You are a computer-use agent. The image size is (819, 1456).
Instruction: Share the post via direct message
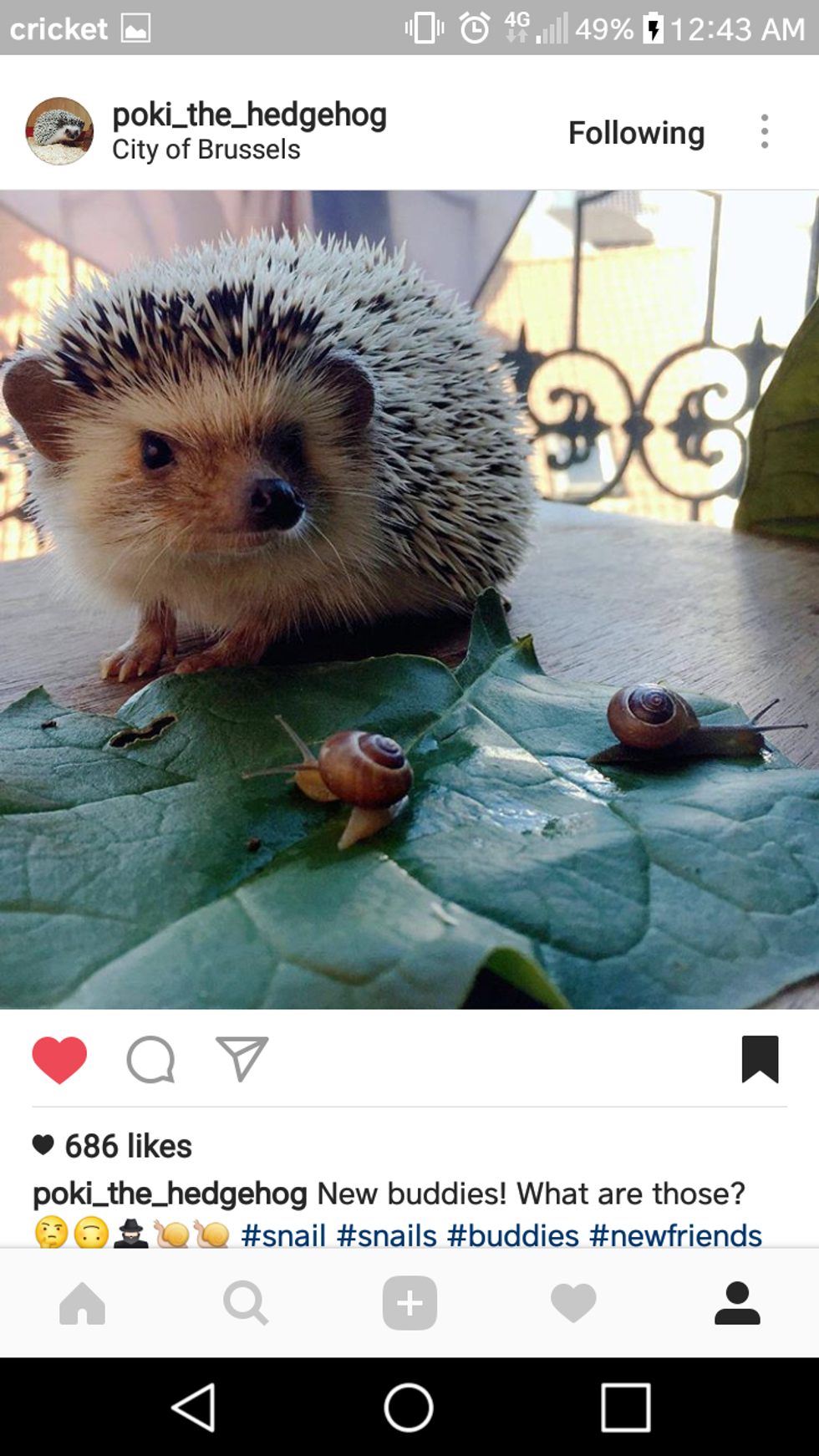[242, 1059]
